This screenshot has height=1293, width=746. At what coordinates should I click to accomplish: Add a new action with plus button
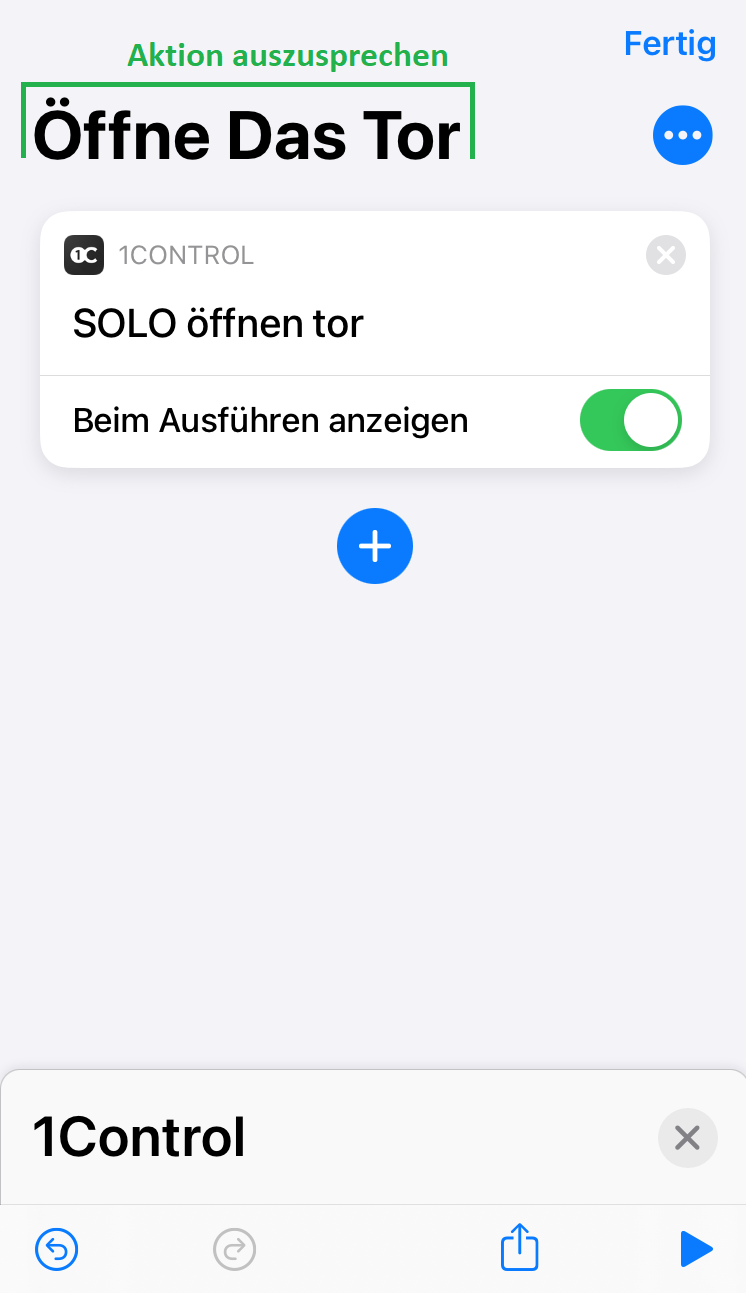click(x=375, y=546)
